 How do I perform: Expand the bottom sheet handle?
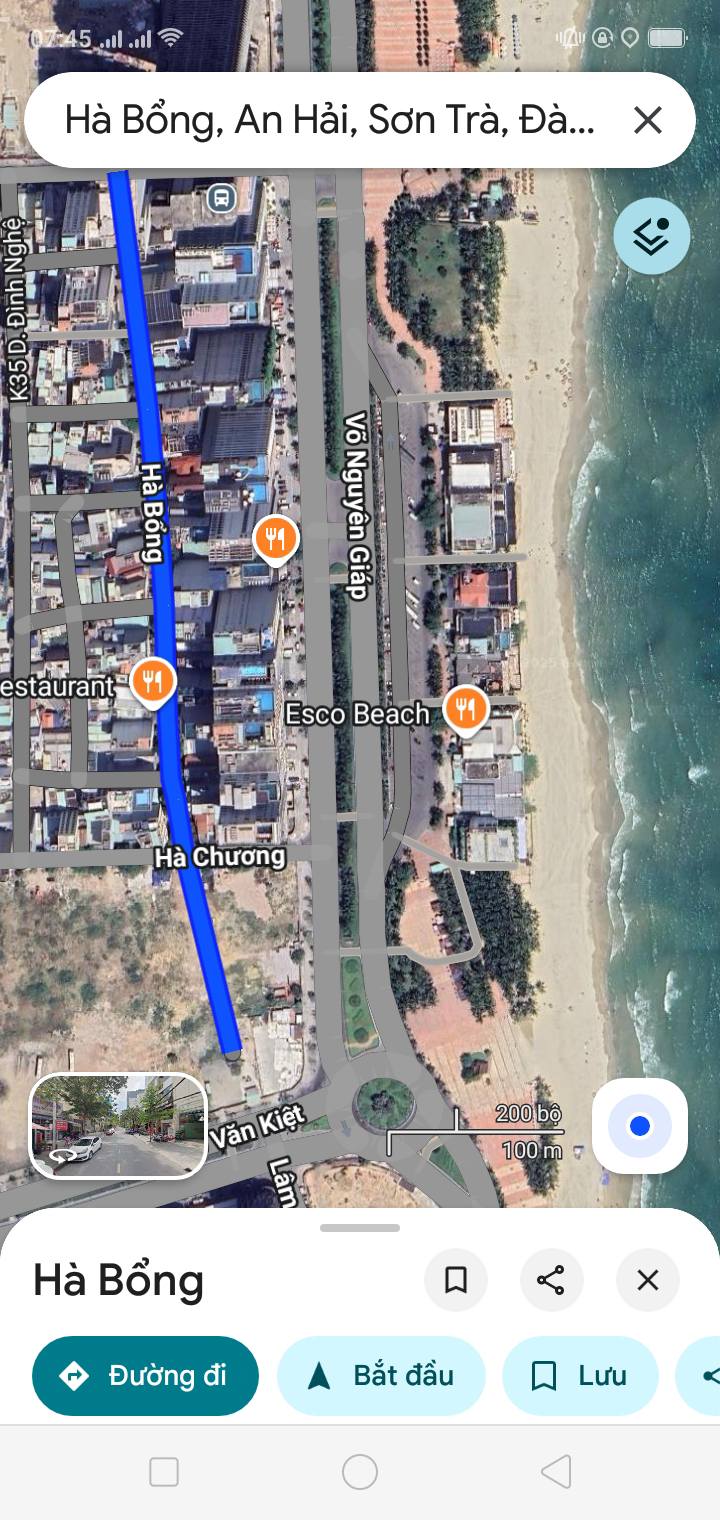coord(360,1228)
